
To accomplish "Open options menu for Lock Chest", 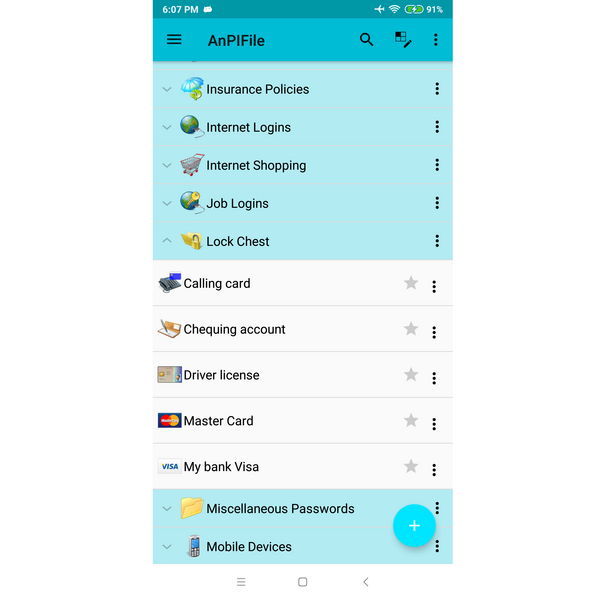I will pos(437,241).
